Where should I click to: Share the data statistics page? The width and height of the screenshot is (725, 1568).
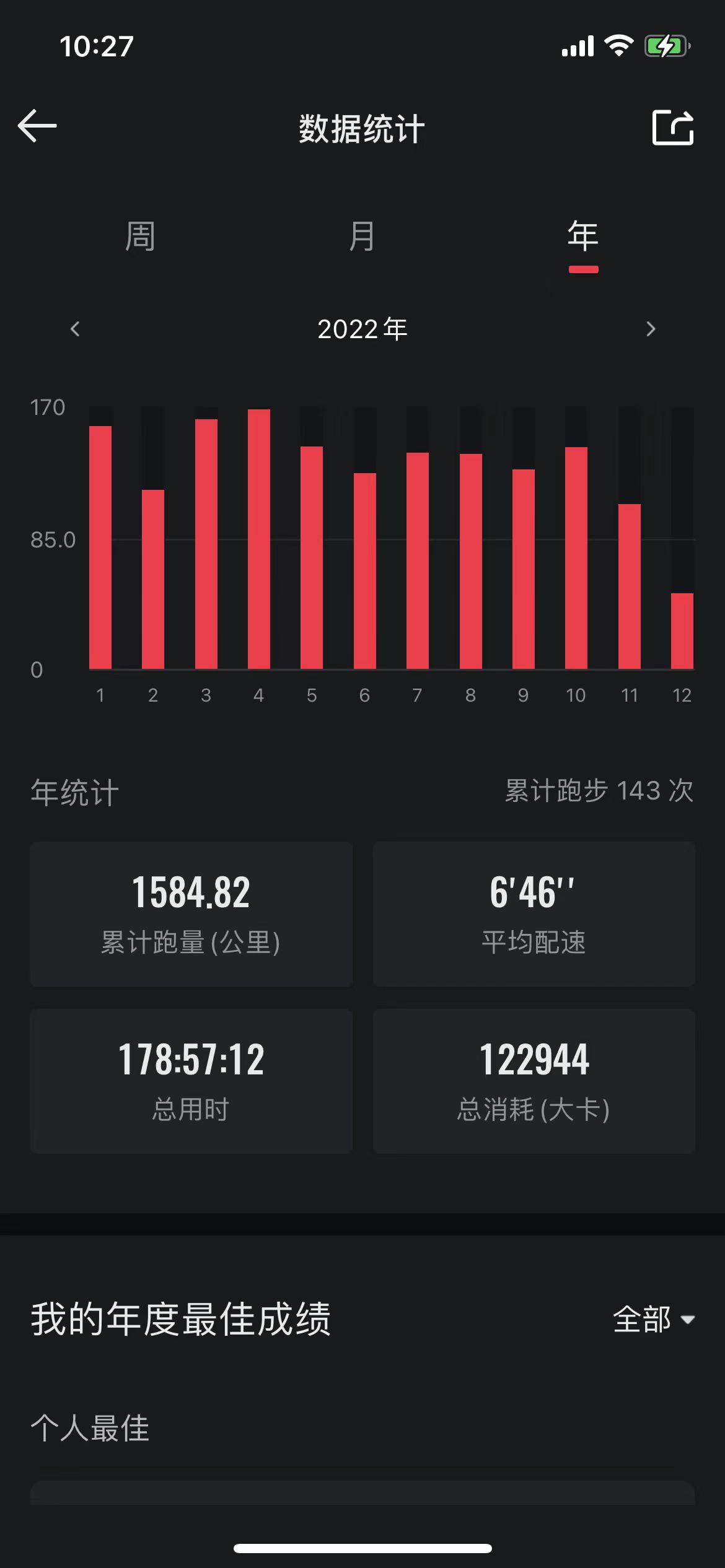click(673, 128)
